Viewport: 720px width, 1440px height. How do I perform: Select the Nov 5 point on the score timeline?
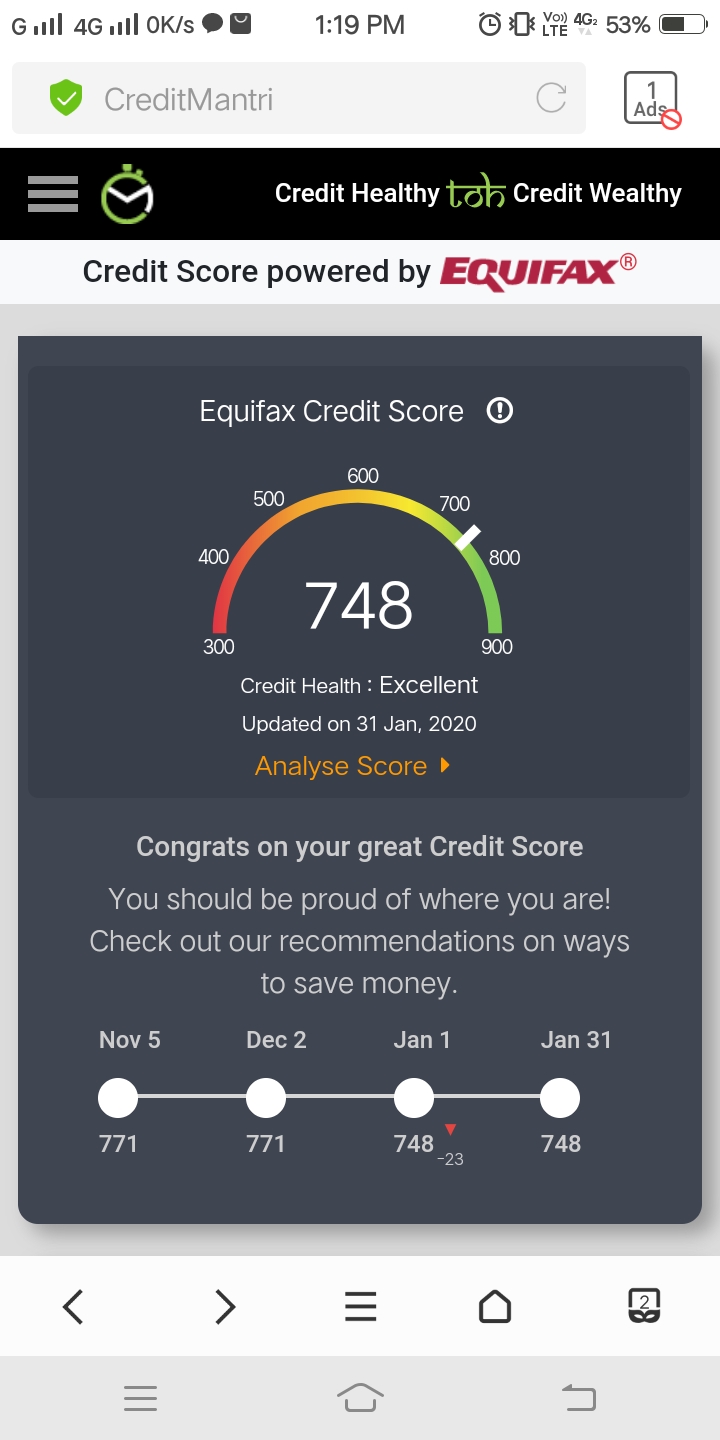click(118, 1098)
